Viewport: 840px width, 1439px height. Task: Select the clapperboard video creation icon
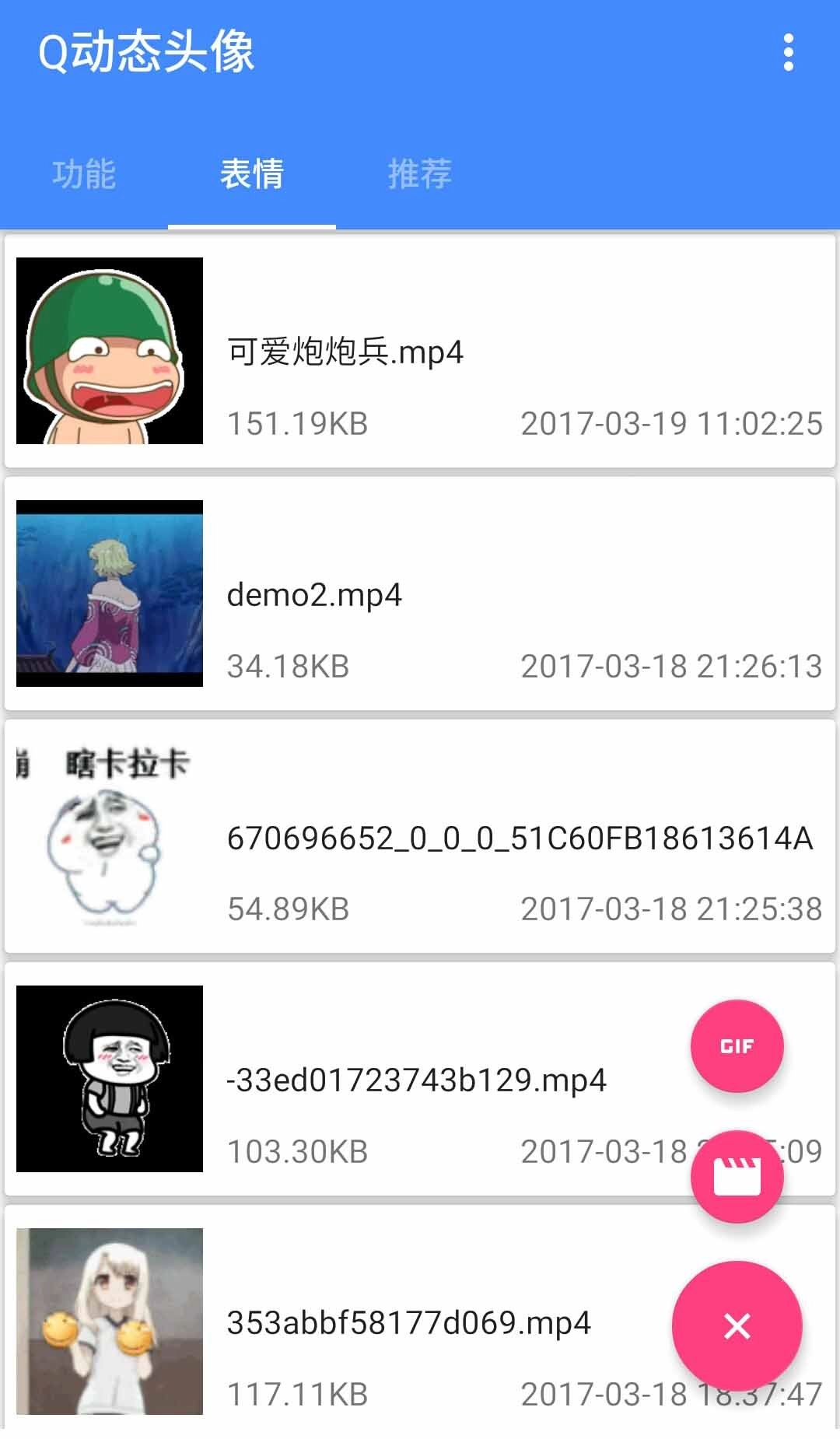pos(737,1176)
